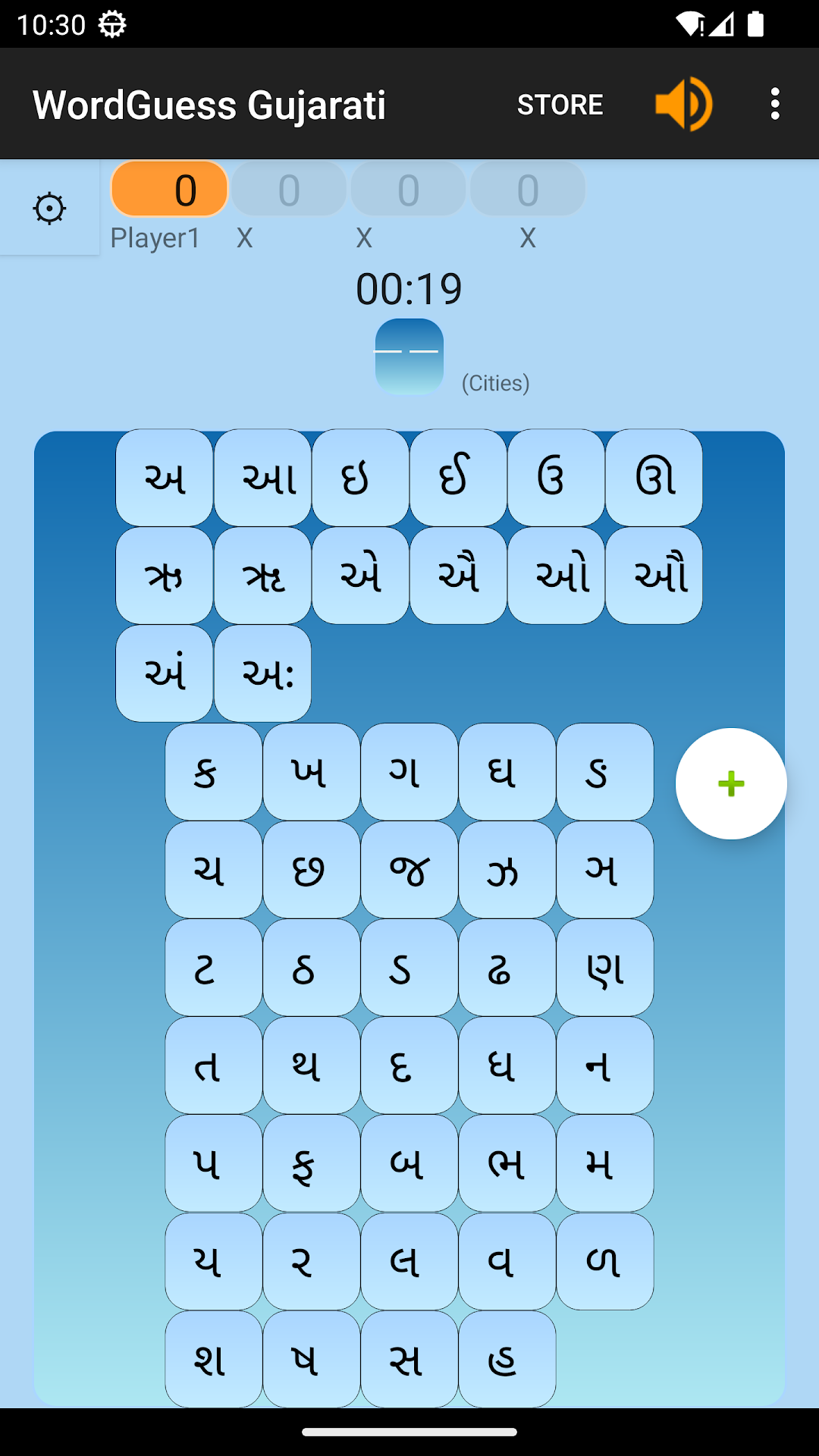Pick the letter અં

(x=165, y=673)
